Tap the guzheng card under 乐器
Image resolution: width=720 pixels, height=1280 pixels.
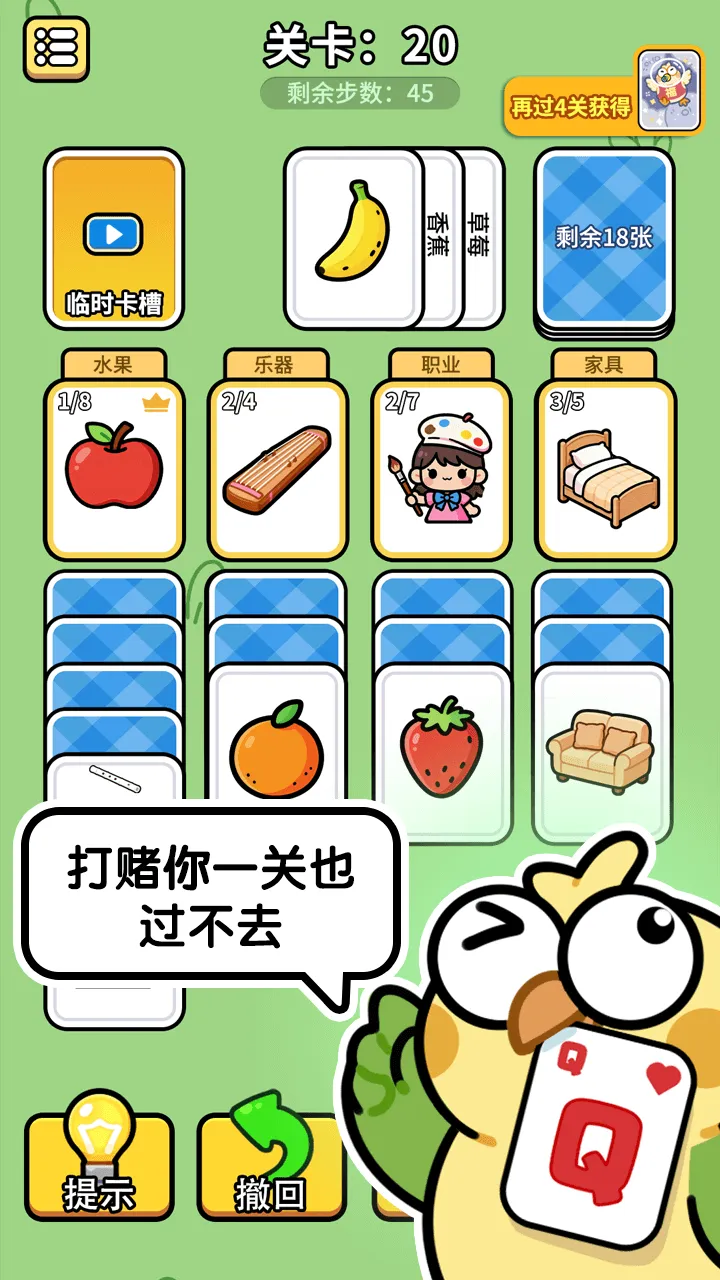click(277, 468)
